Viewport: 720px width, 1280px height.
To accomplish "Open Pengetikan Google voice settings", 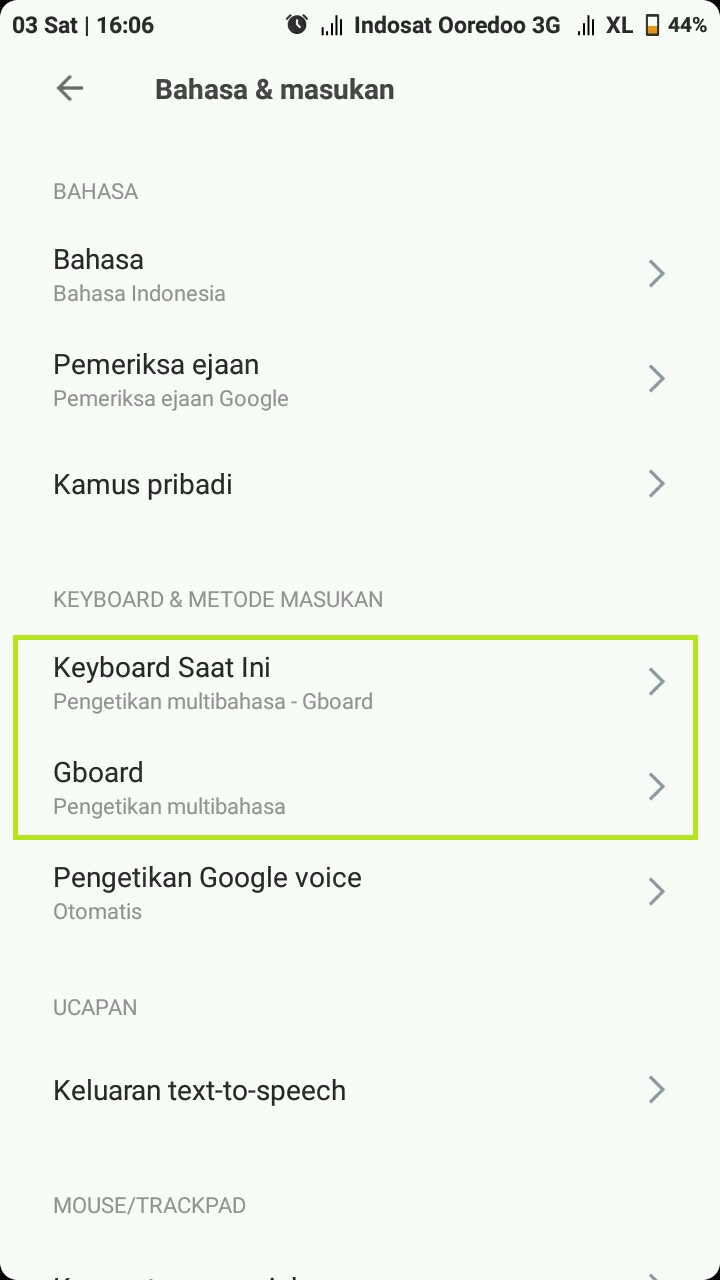I will coord(360,892).
